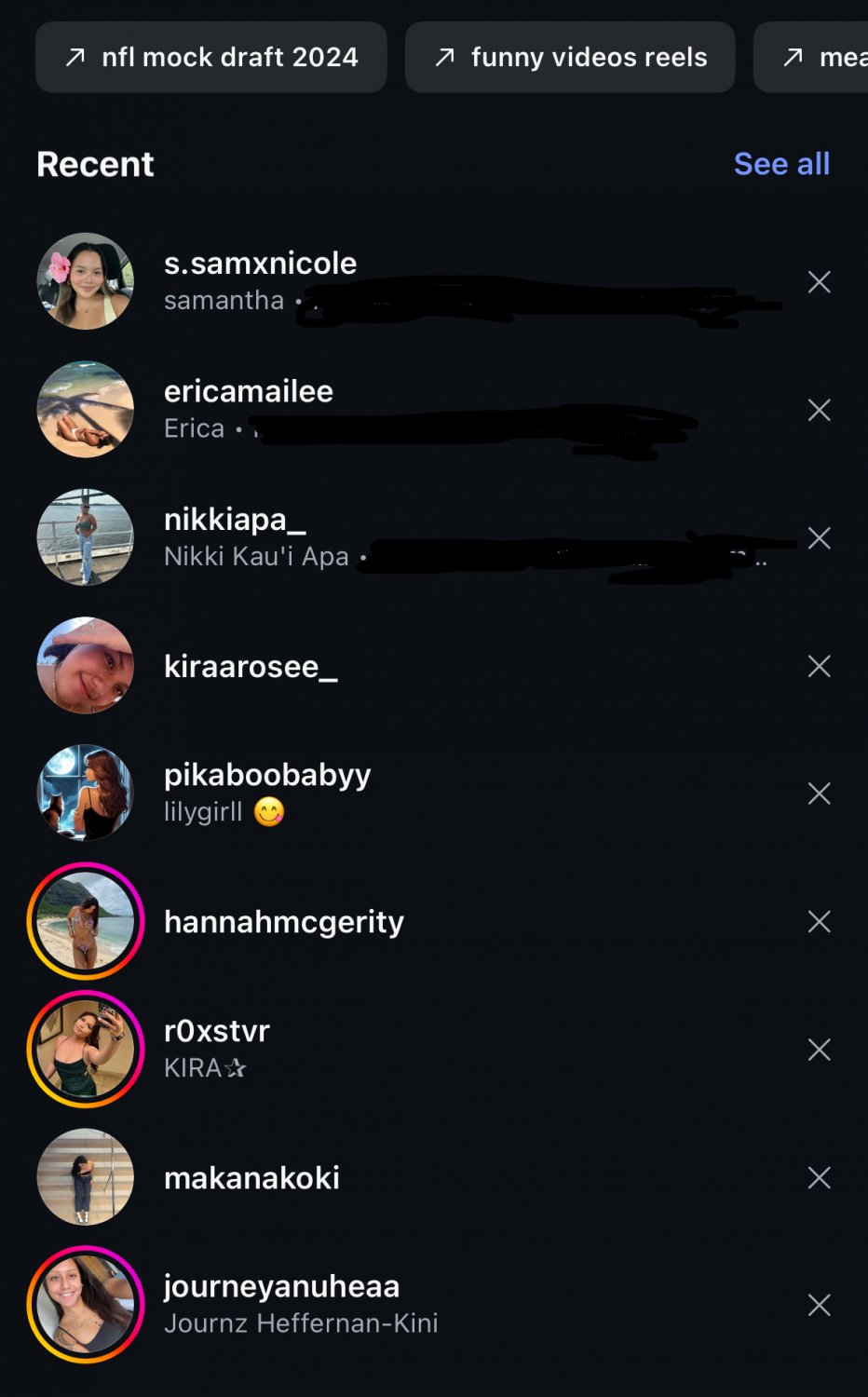Remove journeyanuheaa from the recent list
The image size is (868, 1397).
tap(819, 1305)
